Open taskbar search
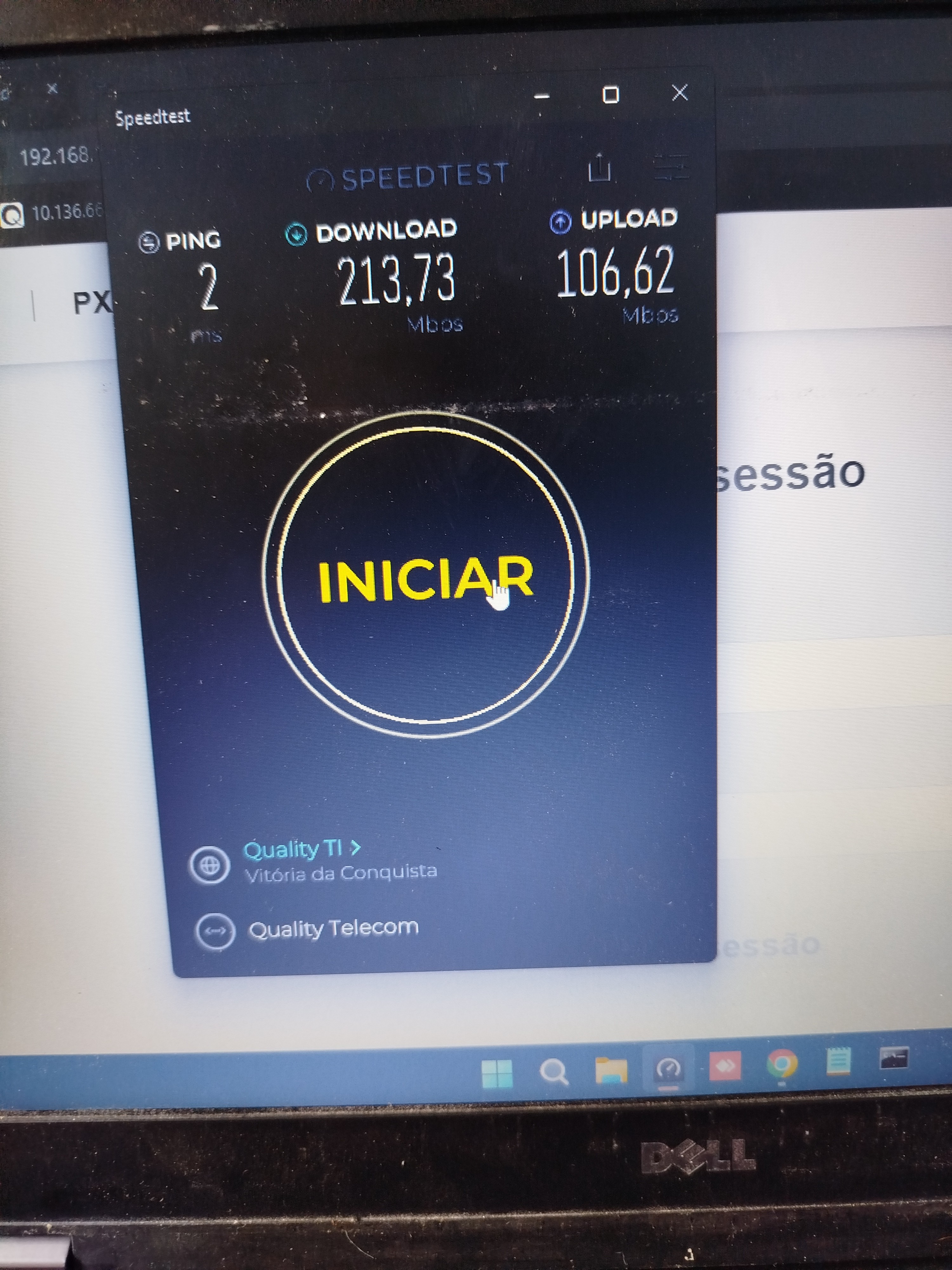Image resolution: width=952 pixels, height=1270 pixels. [x=553, y=1071]
